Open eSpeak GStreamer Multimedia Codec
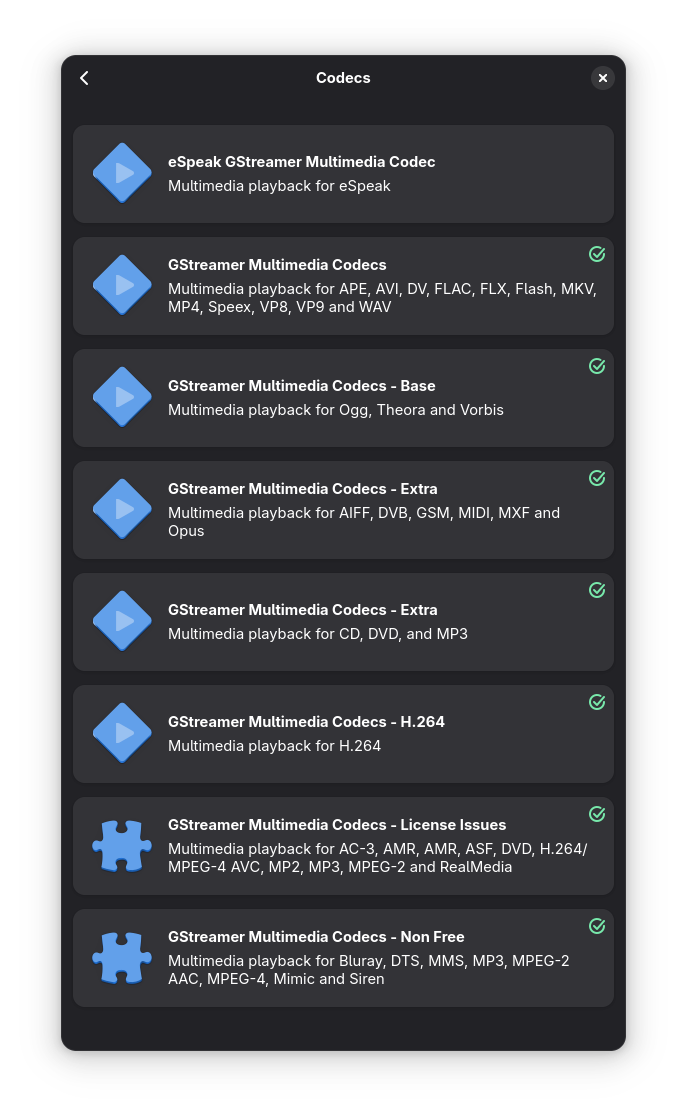Screen dimensions: 687x1118 [x=343, y=174]
